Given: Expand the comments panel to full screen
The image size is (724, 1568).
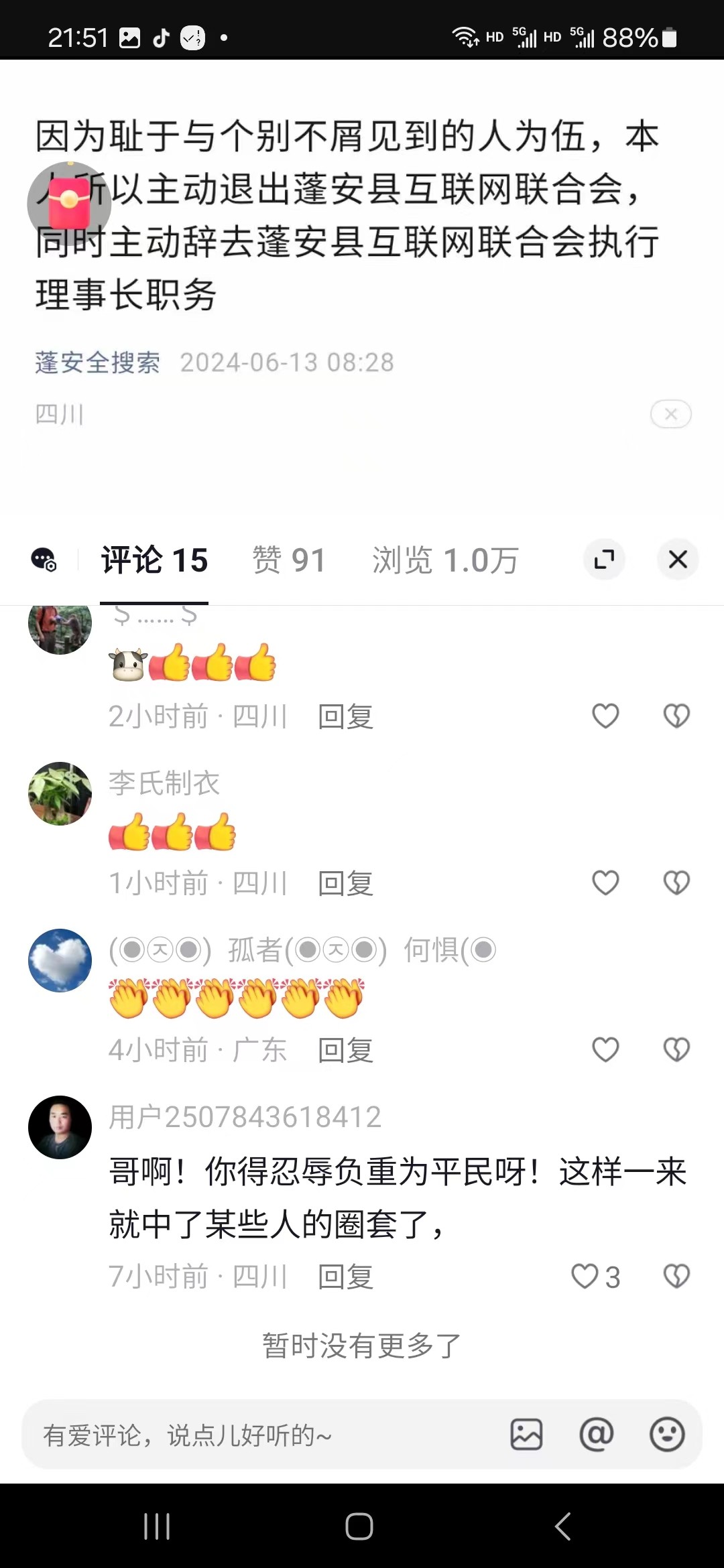Looking at the screenshot, I should point(604,560).
